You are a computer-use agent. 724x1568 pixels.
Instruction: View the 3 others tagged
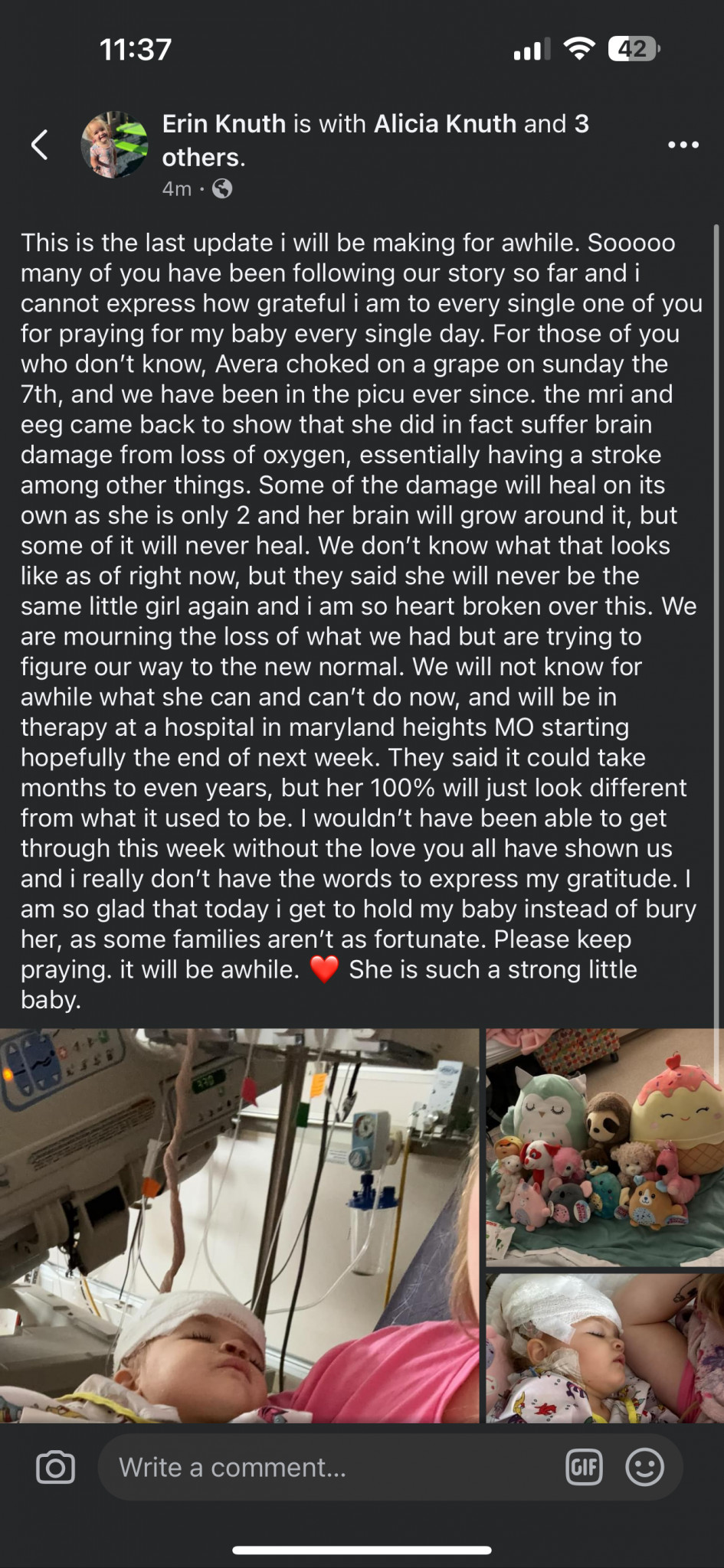(375, 140)
